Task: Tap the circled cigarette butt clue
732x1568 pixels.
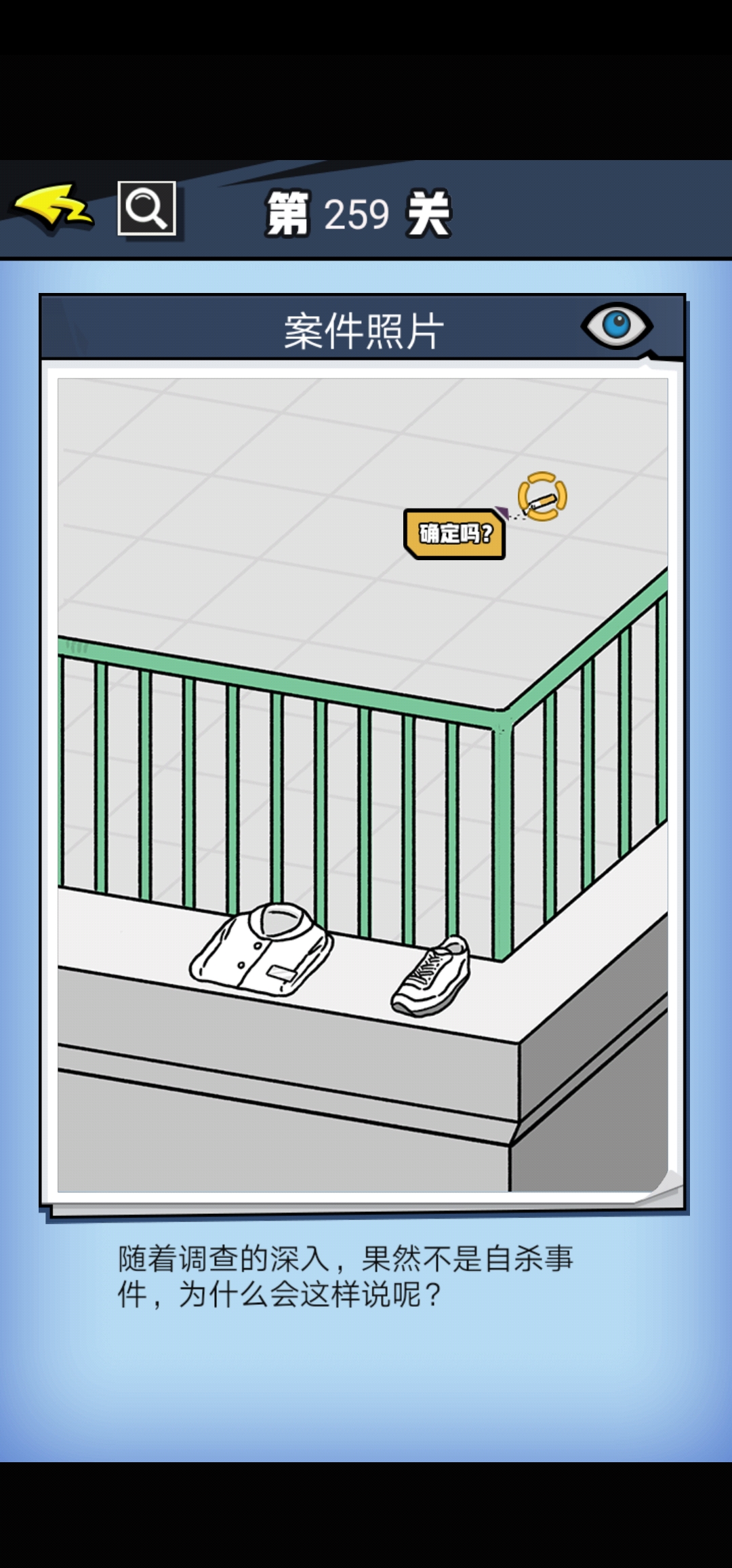Action: pyautogui.click(x=542, y=497)
